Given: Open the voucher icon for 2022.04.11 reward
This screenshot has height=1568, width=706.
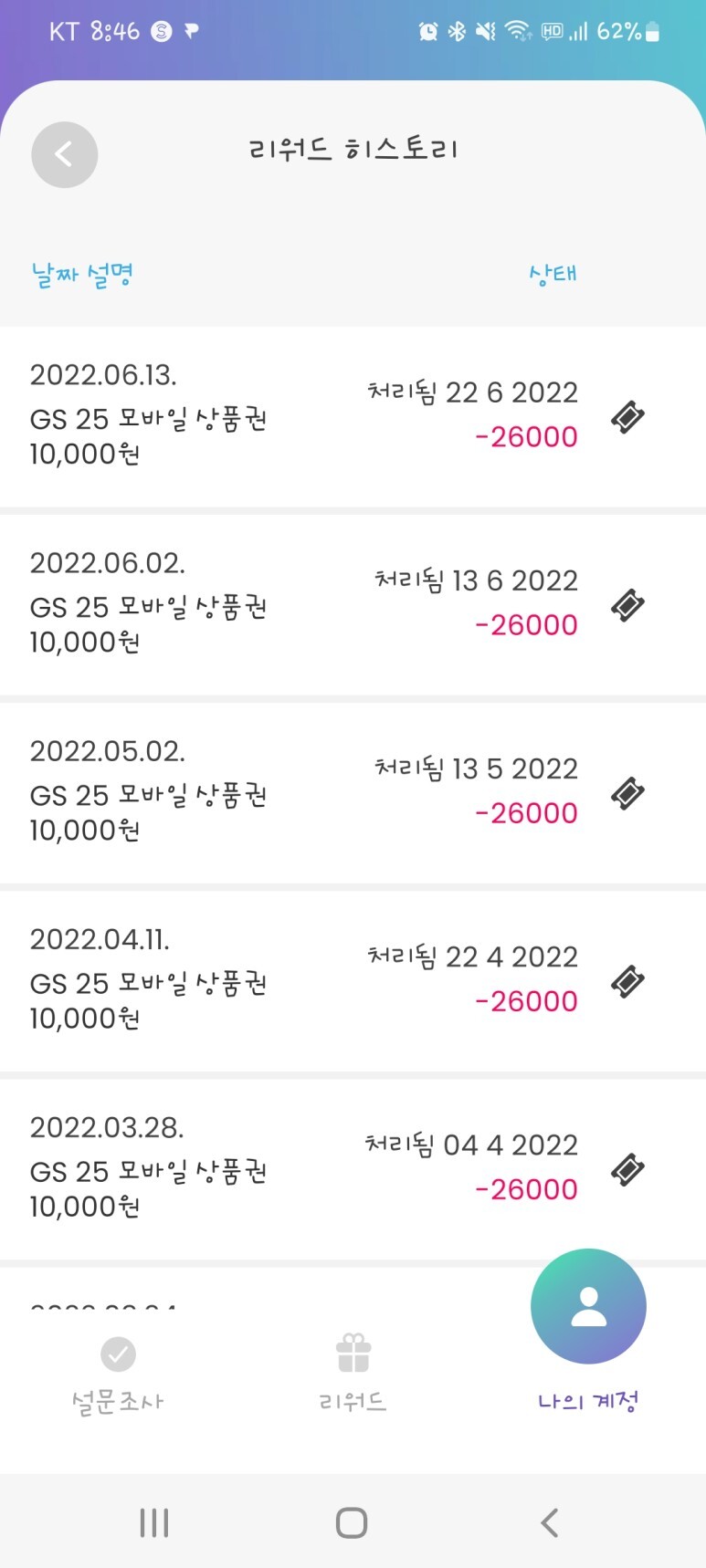Looking at the screenshot, I should coord(627,981).
